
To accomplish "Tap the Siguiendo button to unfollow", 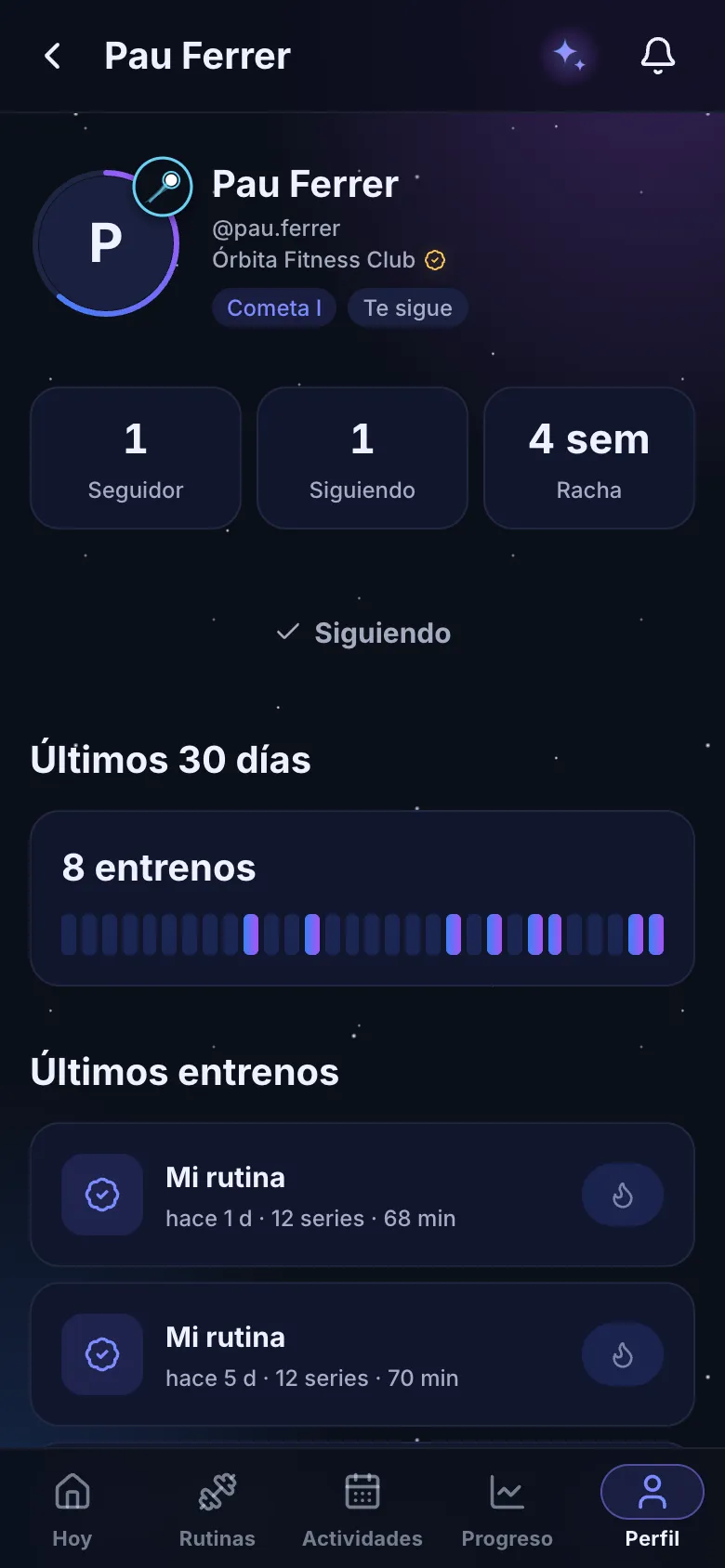I will (x=362, y=633).
